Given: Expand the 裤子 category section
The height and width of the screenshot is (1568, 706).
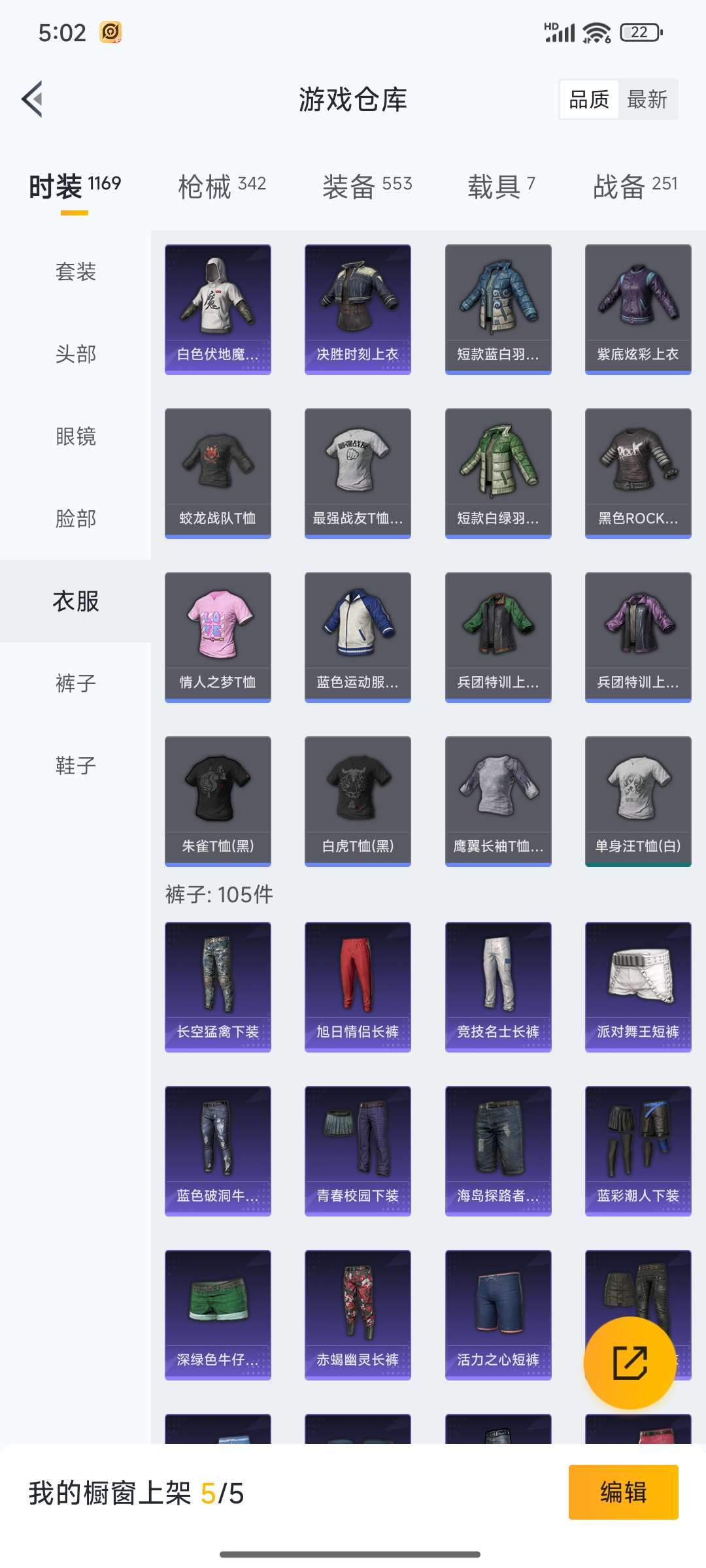Looking at the screenshot, I should point(74,683).
